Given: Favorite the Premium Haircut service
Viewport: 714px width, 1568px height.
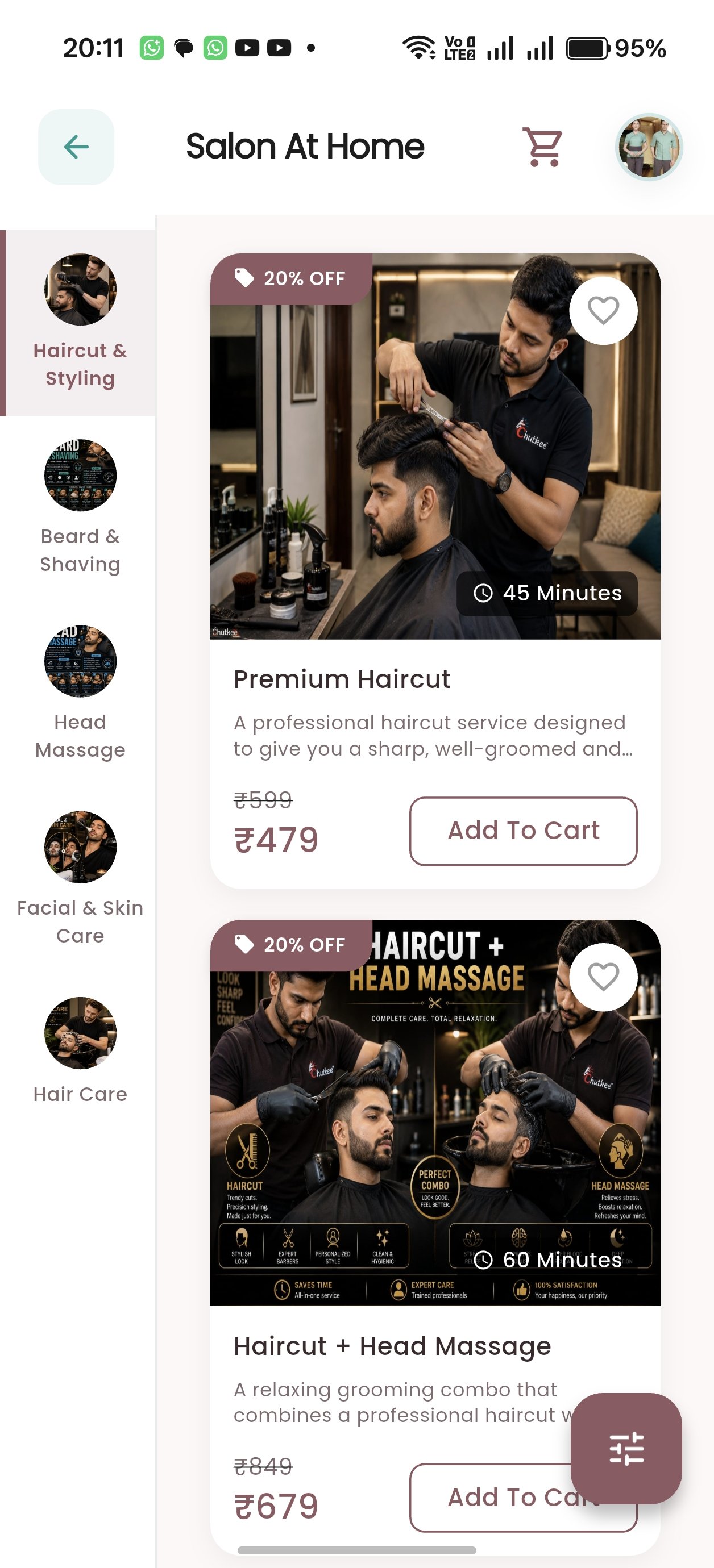Looking at the screenshot, I should point(603,310).
